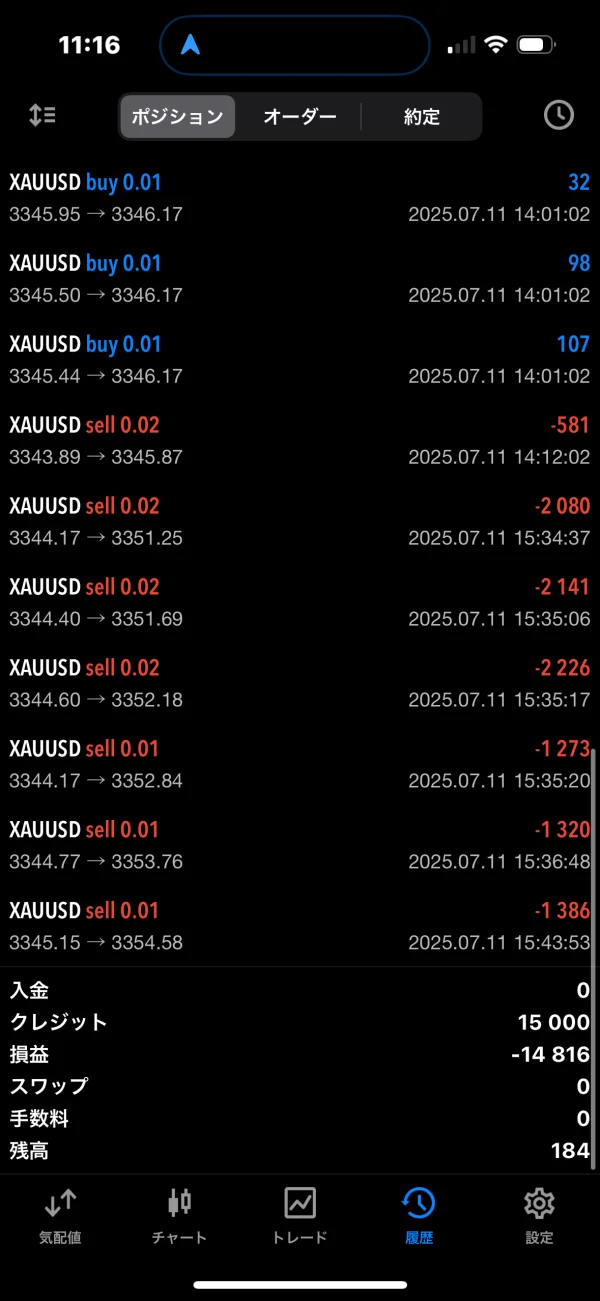This screenshot has height=1301, width=600.
Task: Go to the 気配値 quotes tab
Action: pyautogui.click(x=60, y=1215)
